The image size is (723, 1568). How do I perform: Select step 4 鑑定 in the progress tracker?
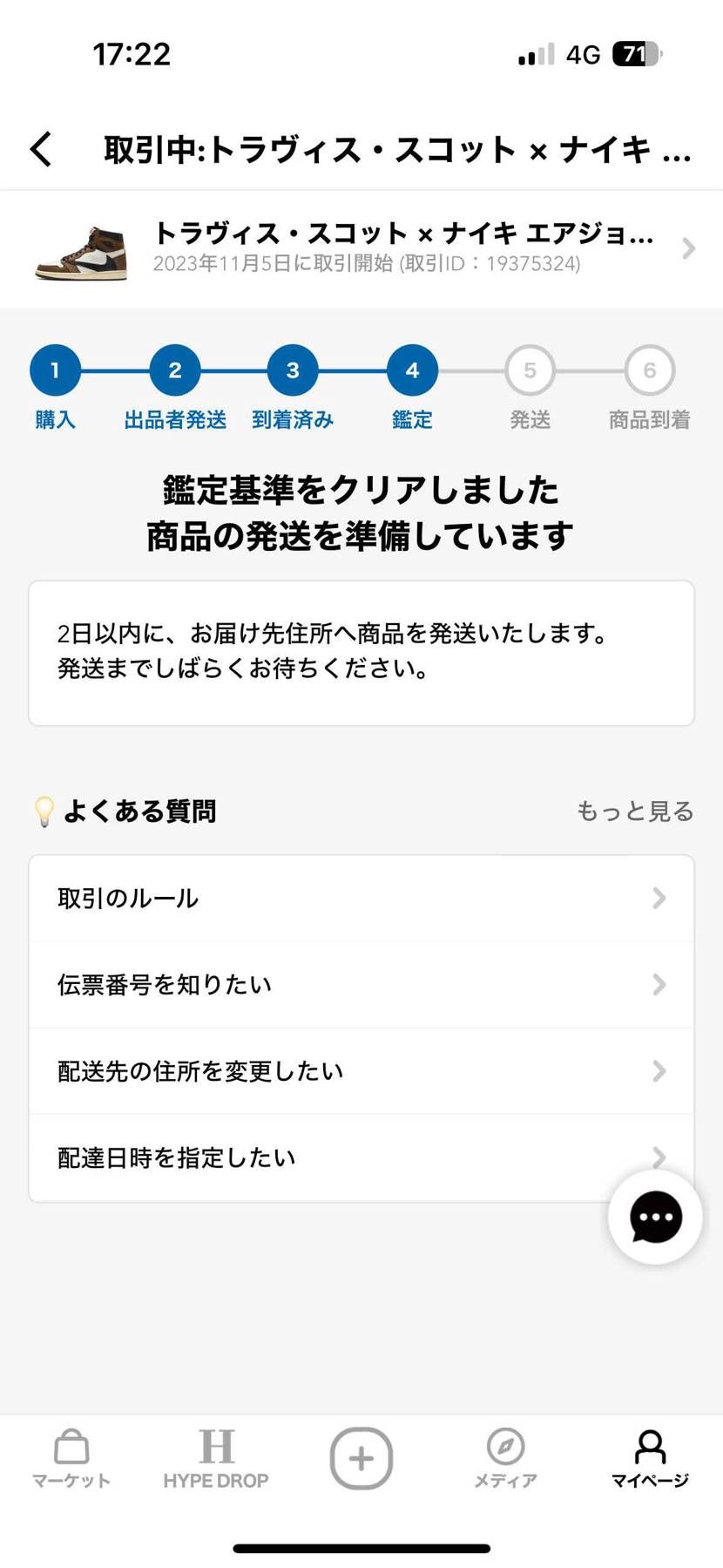pos(410,370)
